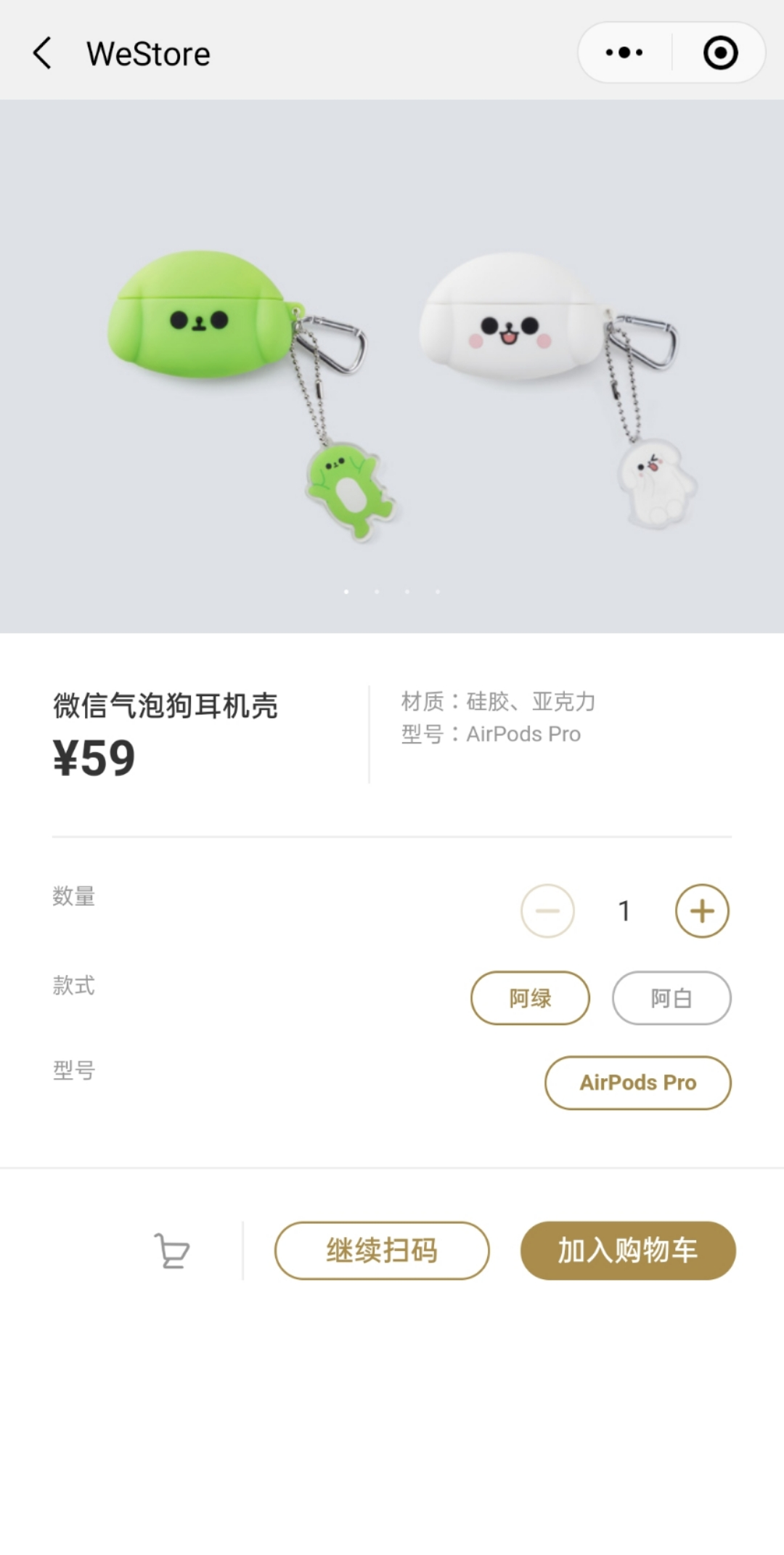Open the shopping cart icon
The image size is (784, 1555).
171,1251
